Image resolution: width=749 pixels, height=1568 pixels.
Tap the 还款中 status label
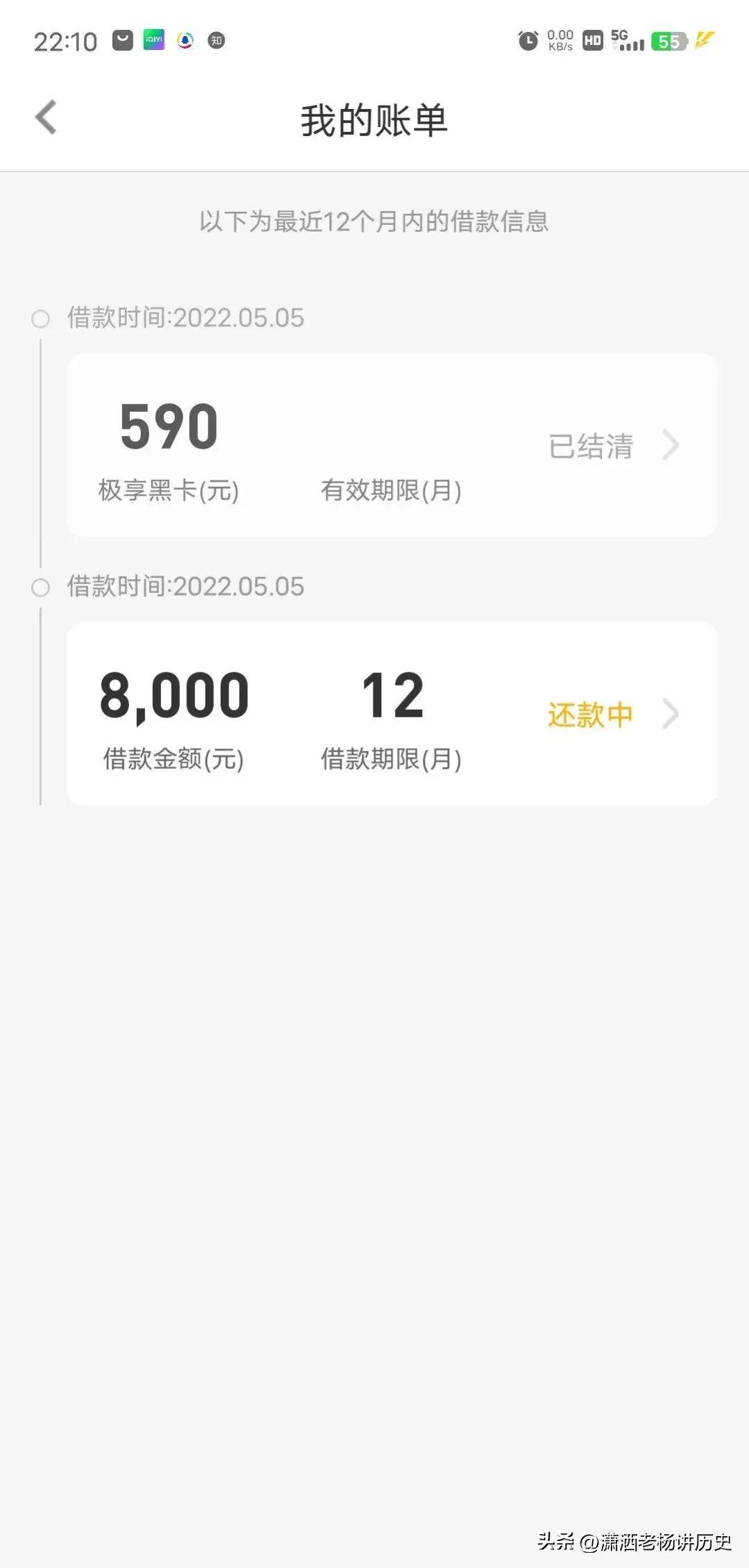pos(589,714)
